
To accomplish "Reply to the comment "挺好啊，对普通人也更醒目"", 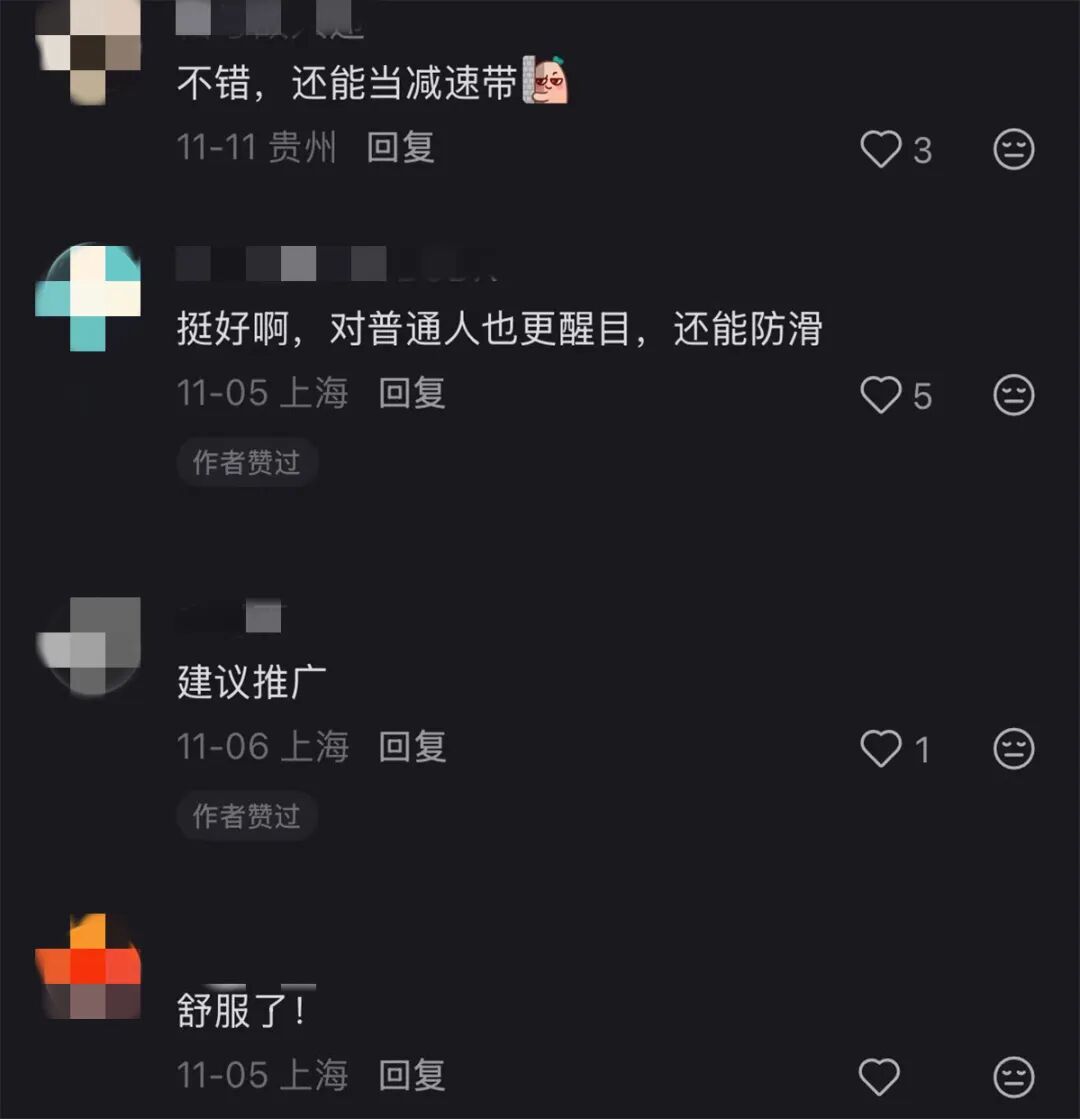I will pyautogui.click(x=412, y=393).
